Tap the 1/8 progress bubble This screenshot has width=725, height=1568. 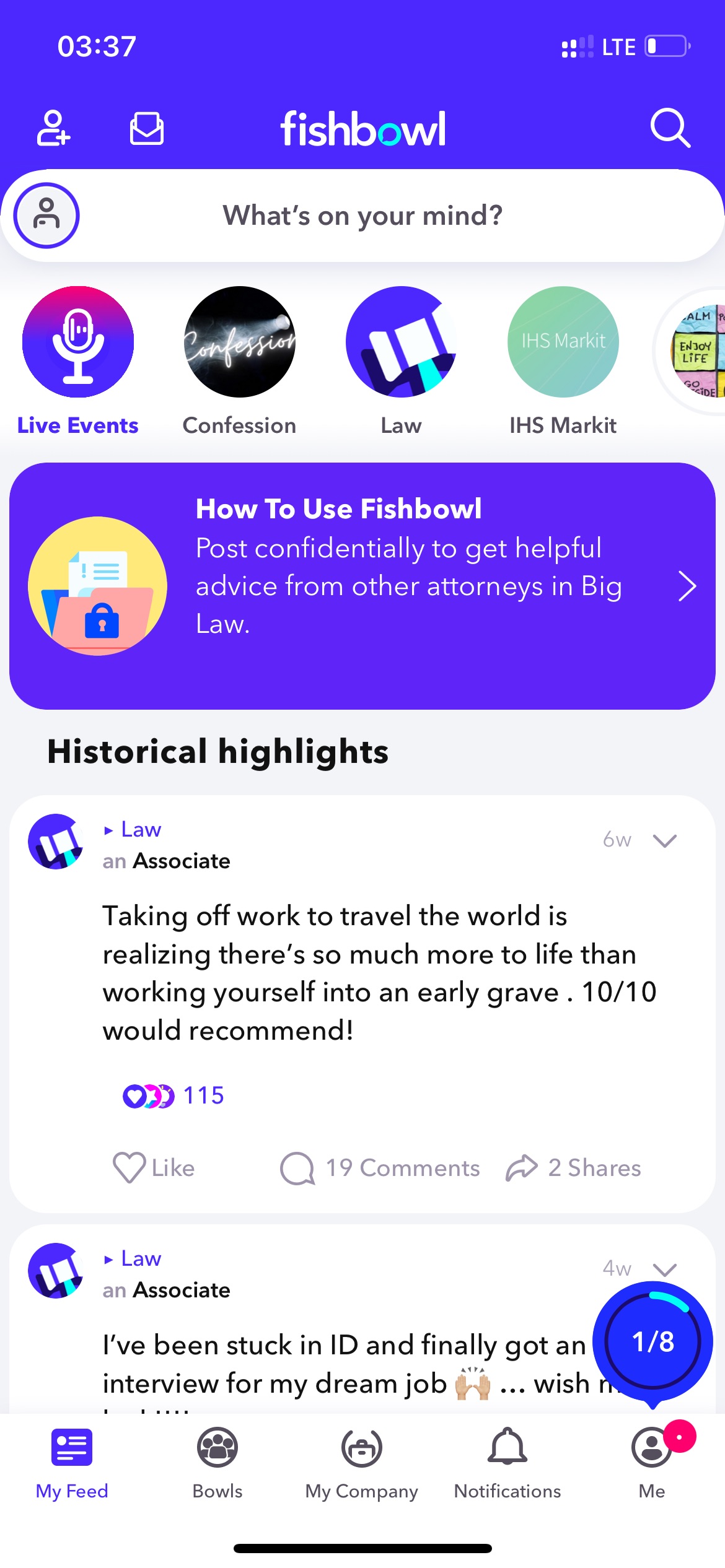click(652, 1343)
